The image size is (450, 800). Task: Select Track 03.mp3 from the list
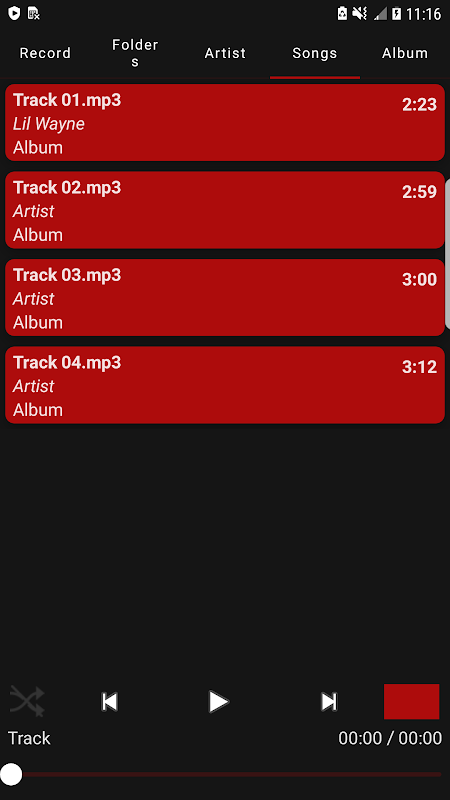tap(225, 297)
